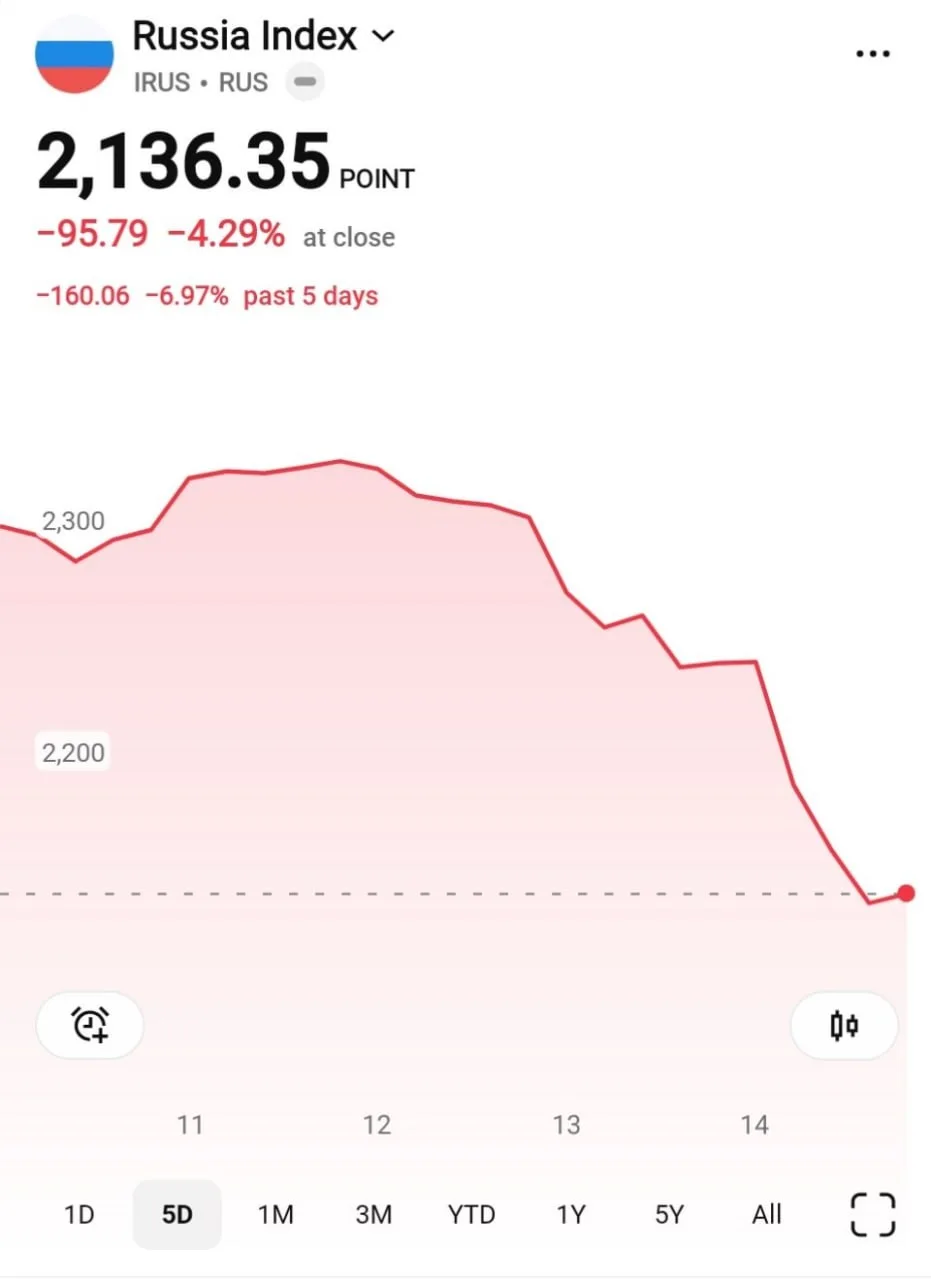Switch to the 5Y range
This screenshot has width=931, height=1280.
pos(668,1215)
